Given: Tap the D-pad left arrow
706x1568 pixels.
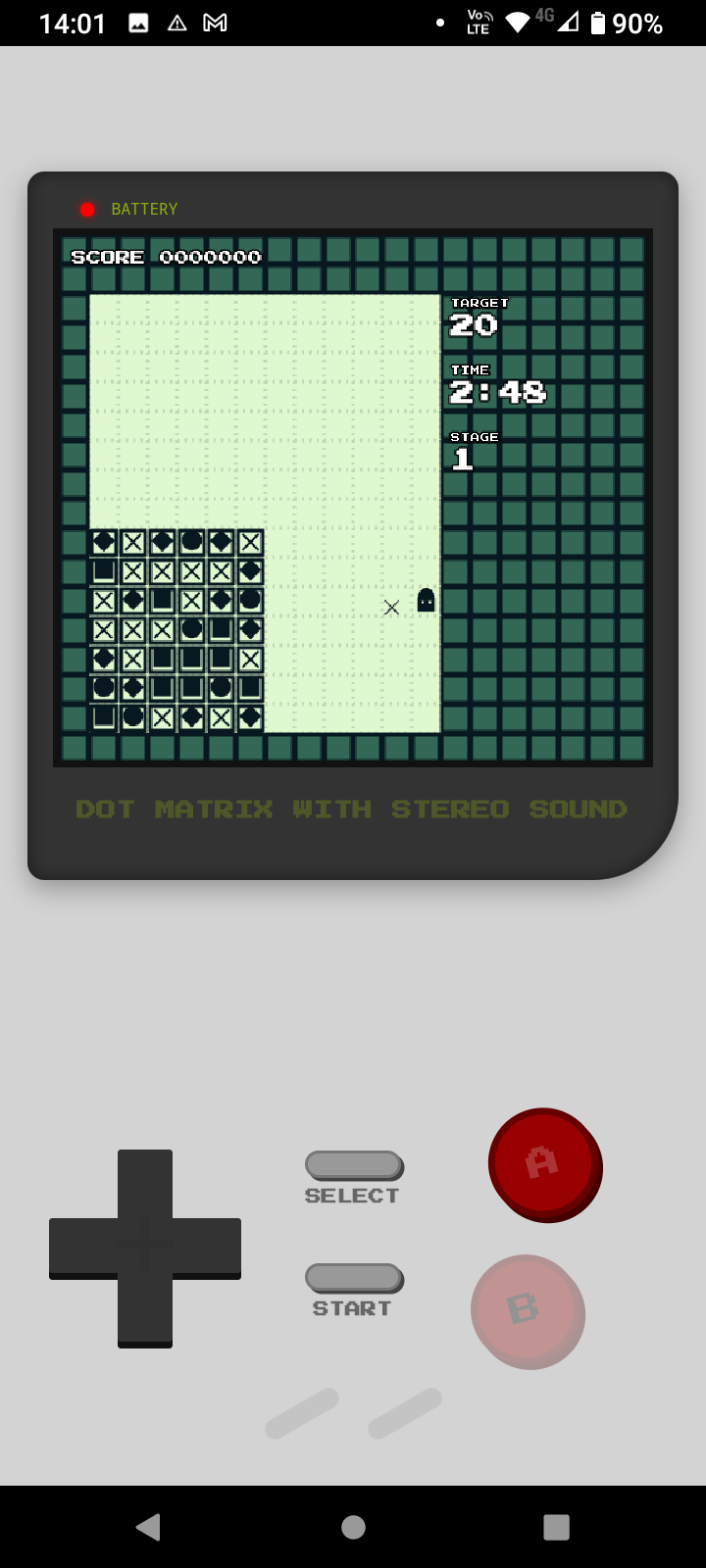Looking at the screenshot, I should click(x=81, y=1247).
